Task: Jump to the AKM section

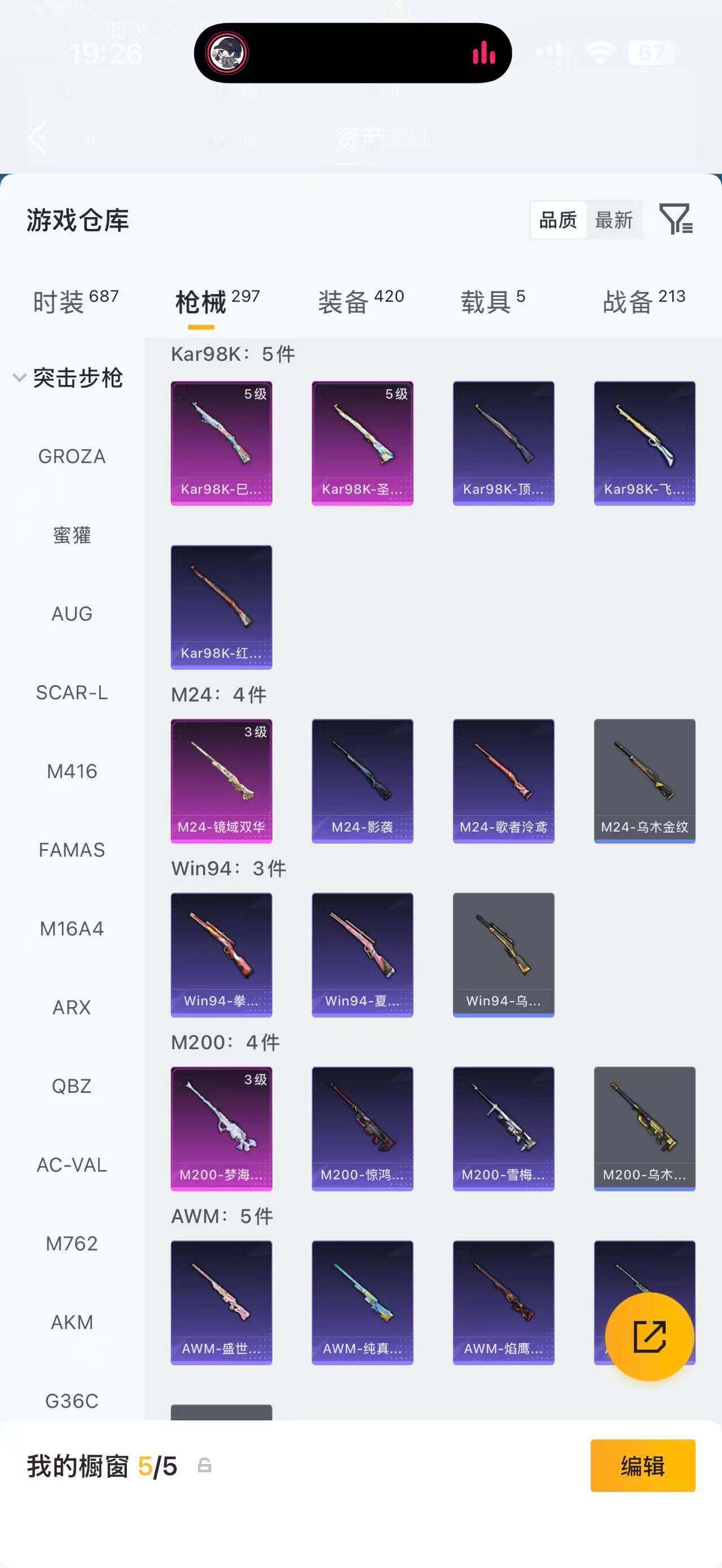Action: pos(72,1322)
